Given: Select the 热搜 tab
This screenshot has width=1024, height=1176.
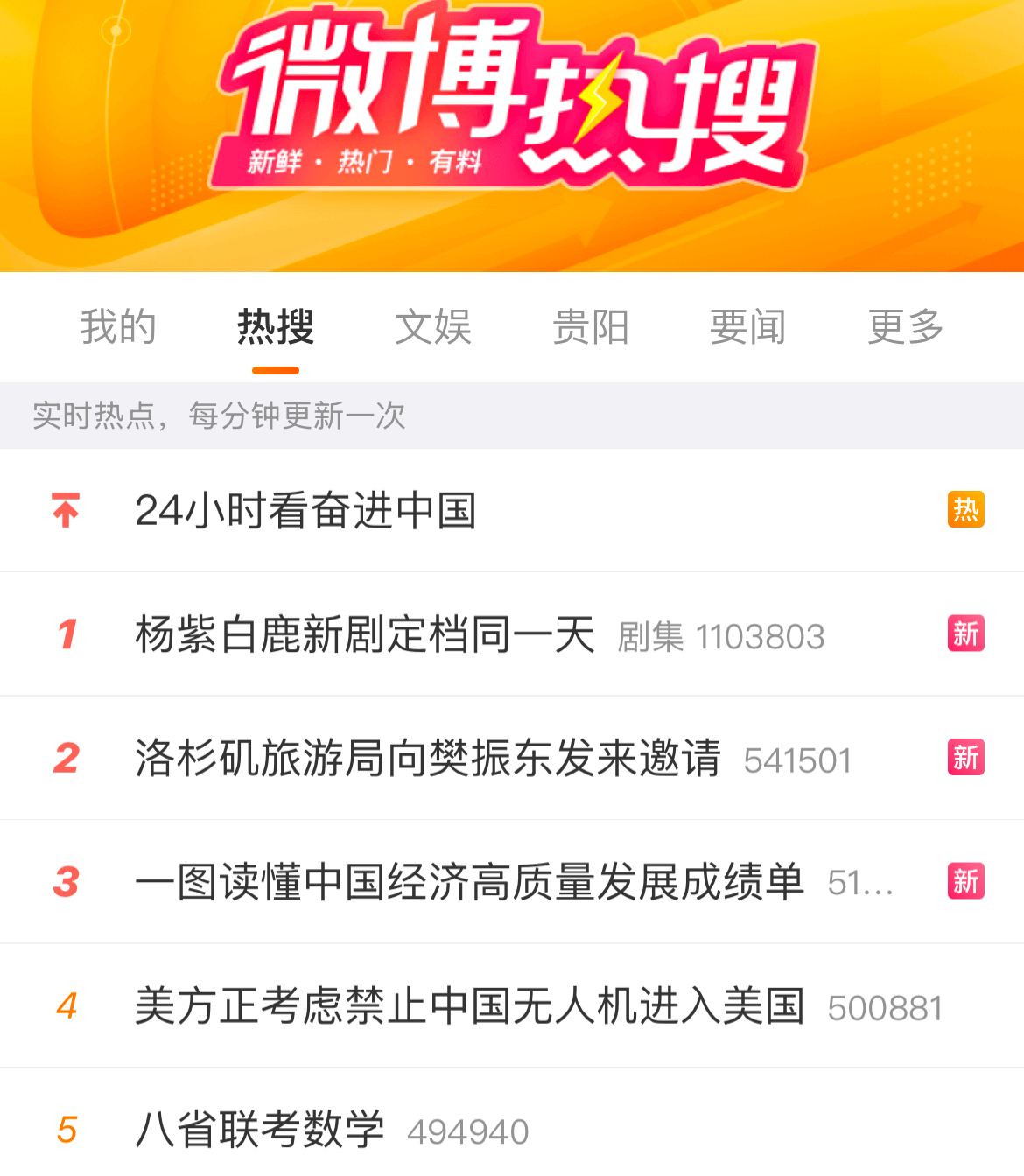Looking at the screenshot, I should 275,327.
